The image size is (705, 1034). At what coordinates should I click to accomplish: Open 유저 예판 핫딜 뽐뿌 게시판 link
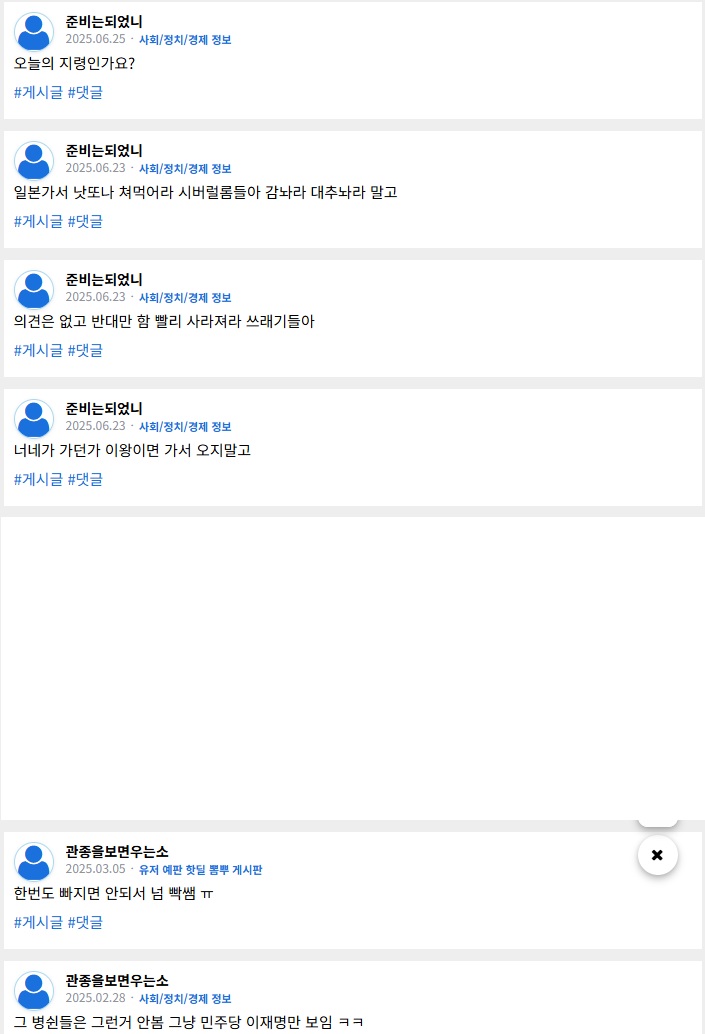pos(200,870)
